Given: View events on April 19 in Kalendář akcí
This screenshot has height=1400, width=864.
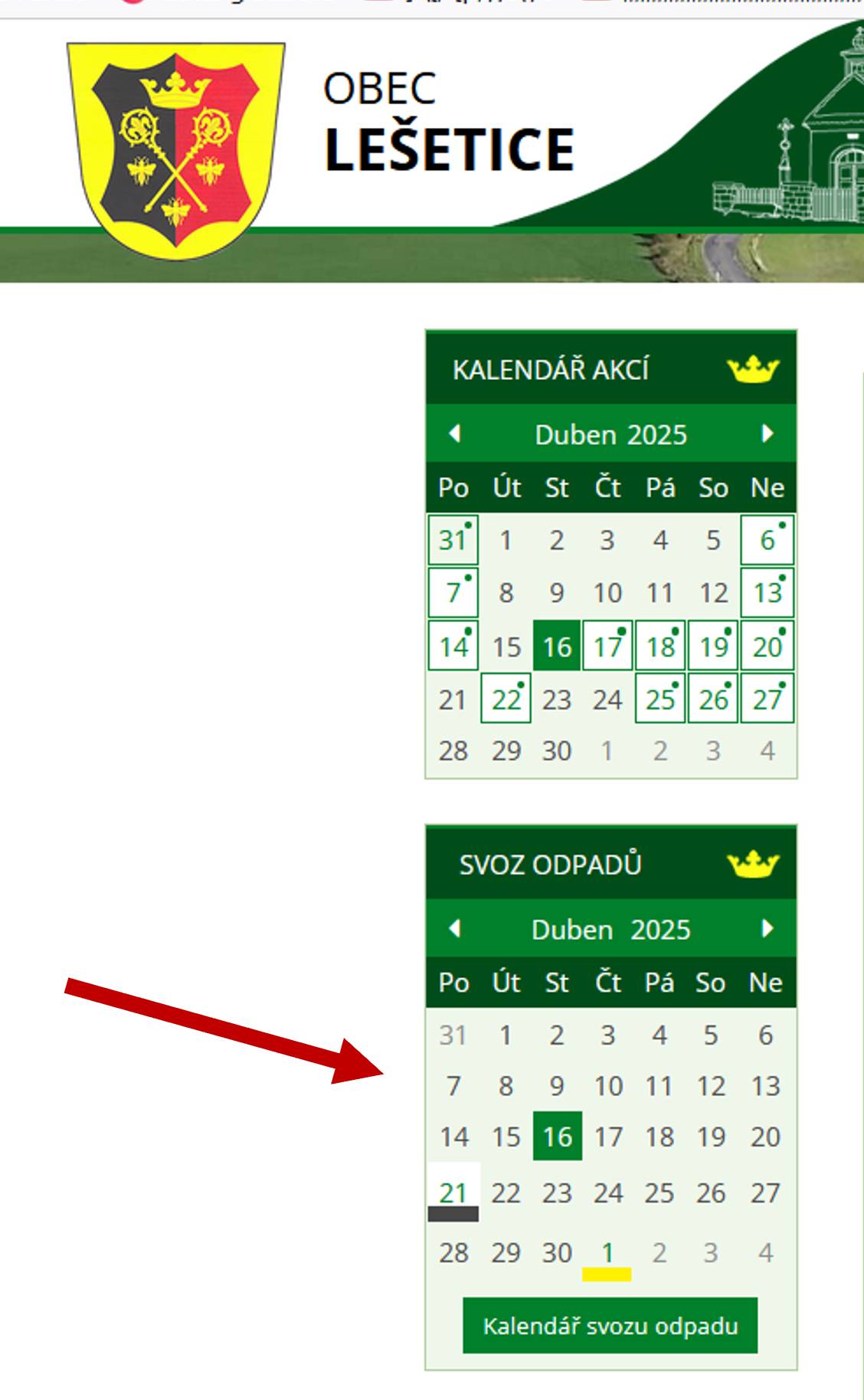Looking at the screenshot, I should pyautogui.click(x=713, y=646).
